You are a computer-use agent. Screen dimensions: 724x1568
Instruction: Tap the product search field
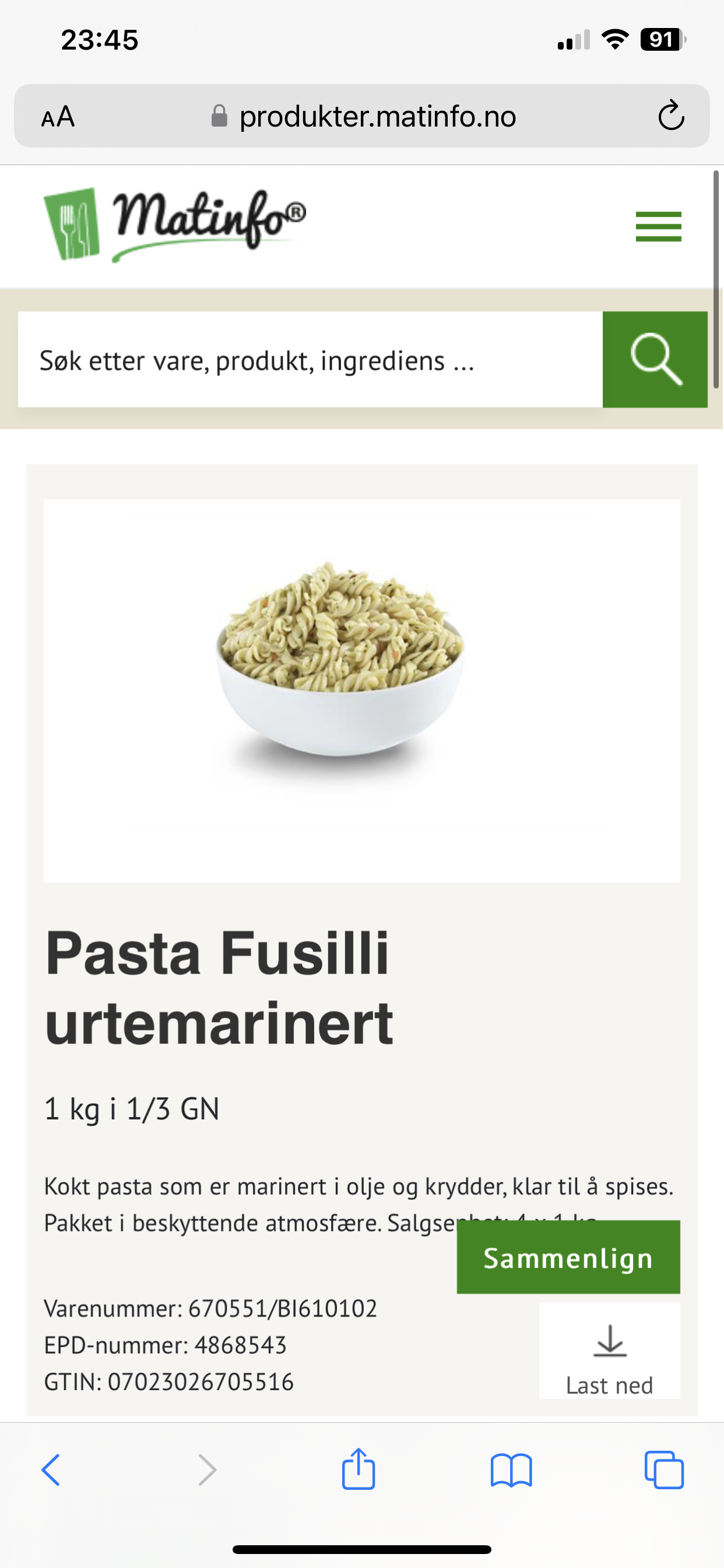310,360
